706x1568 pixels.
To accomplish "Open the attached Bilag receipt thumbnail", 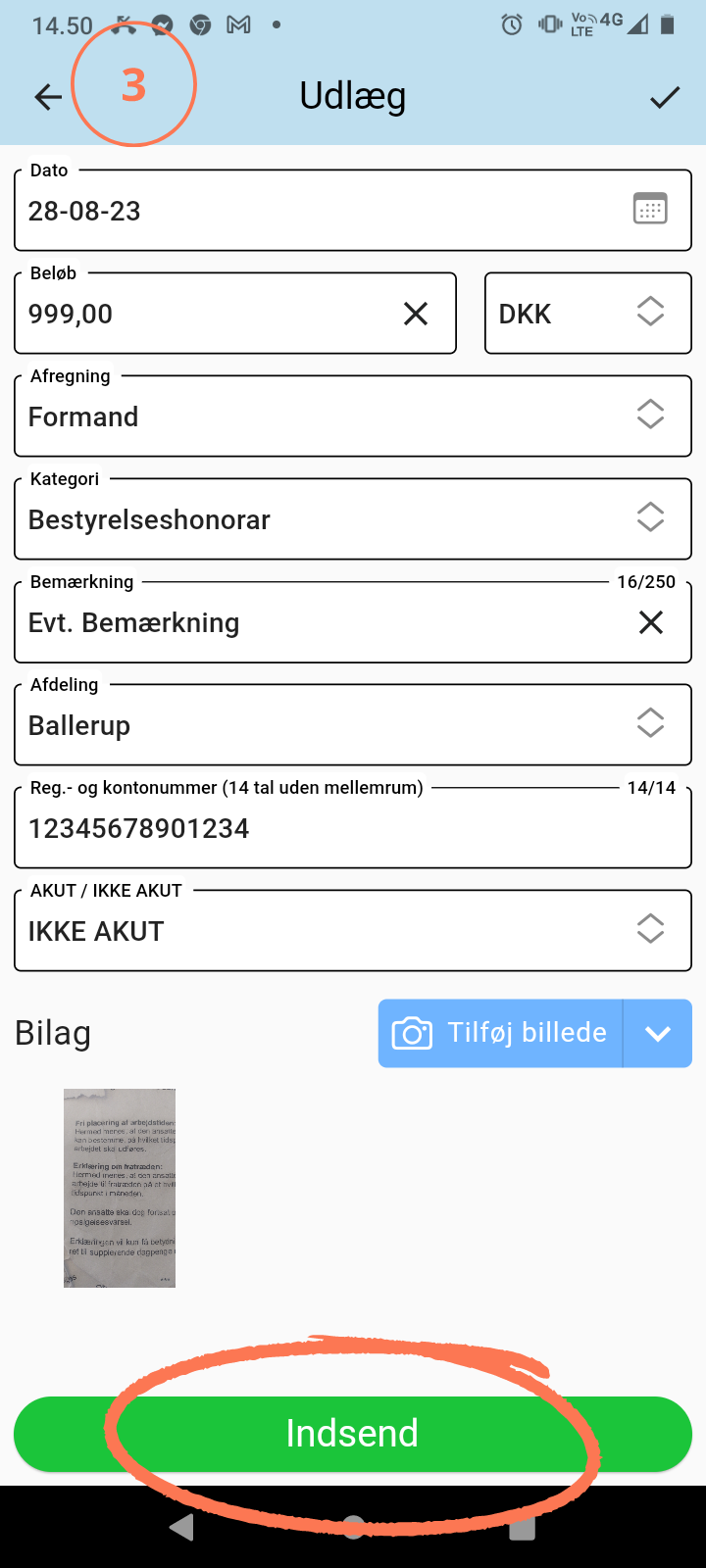I will (x=120, y=1188).
